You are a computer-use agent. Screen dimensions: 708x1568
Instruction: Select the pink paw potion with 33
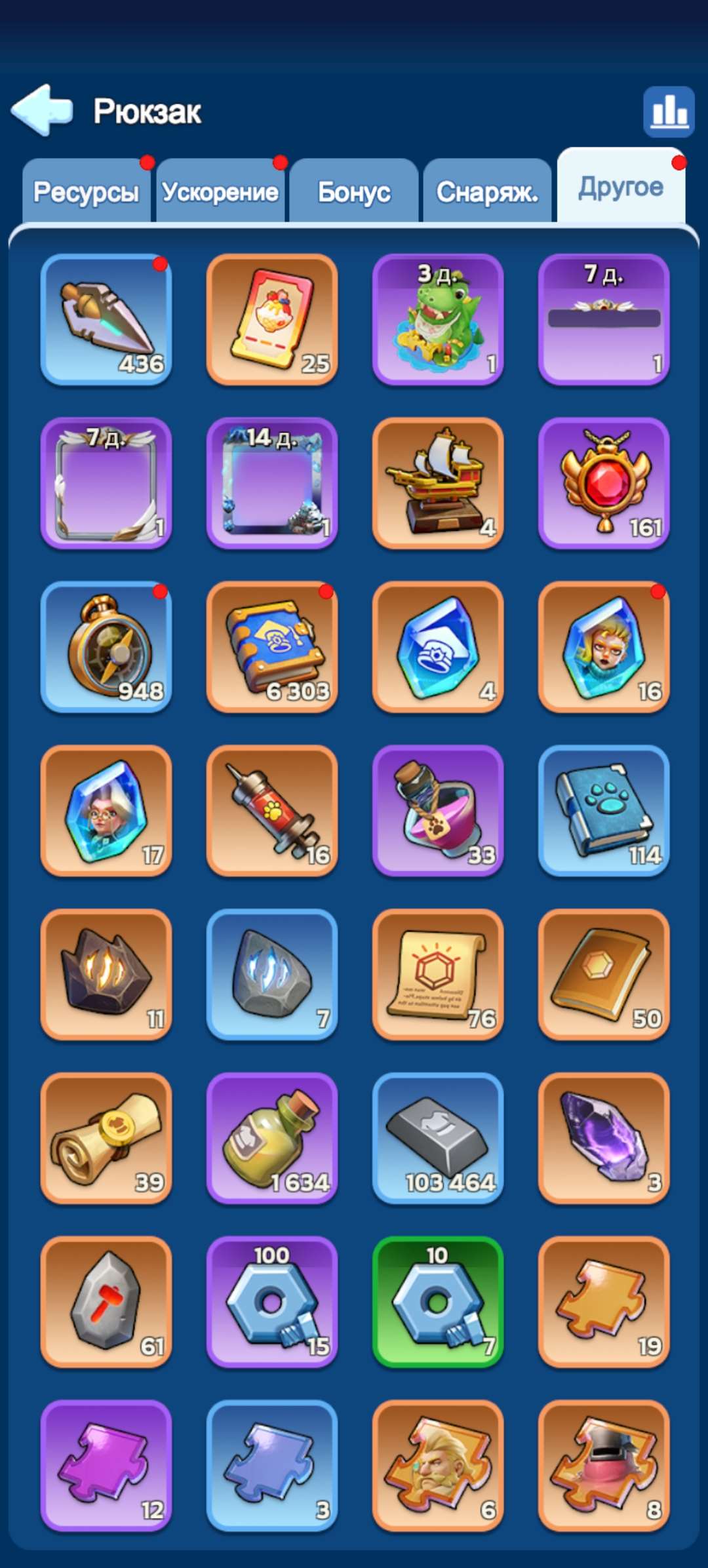438,811
